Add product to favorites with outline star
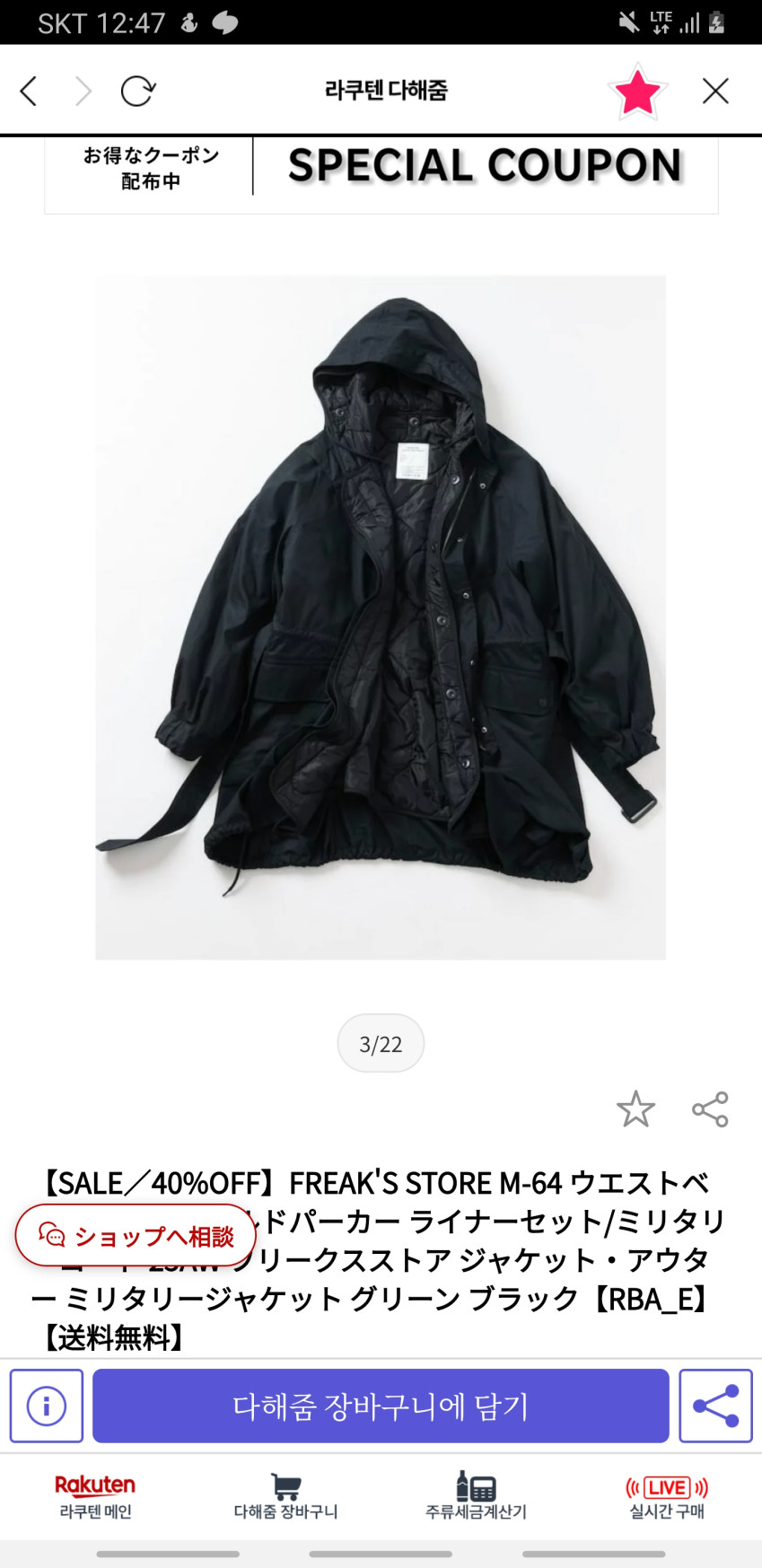This screenshot has height=1568, width=762. [x=635, y=1109]
